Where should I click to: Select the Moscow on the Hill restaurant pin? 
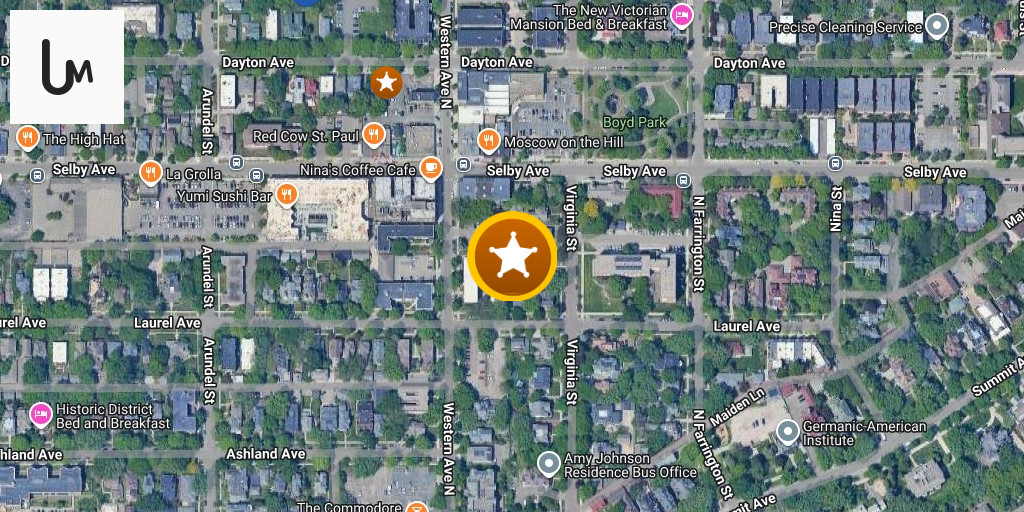[489, 140]
